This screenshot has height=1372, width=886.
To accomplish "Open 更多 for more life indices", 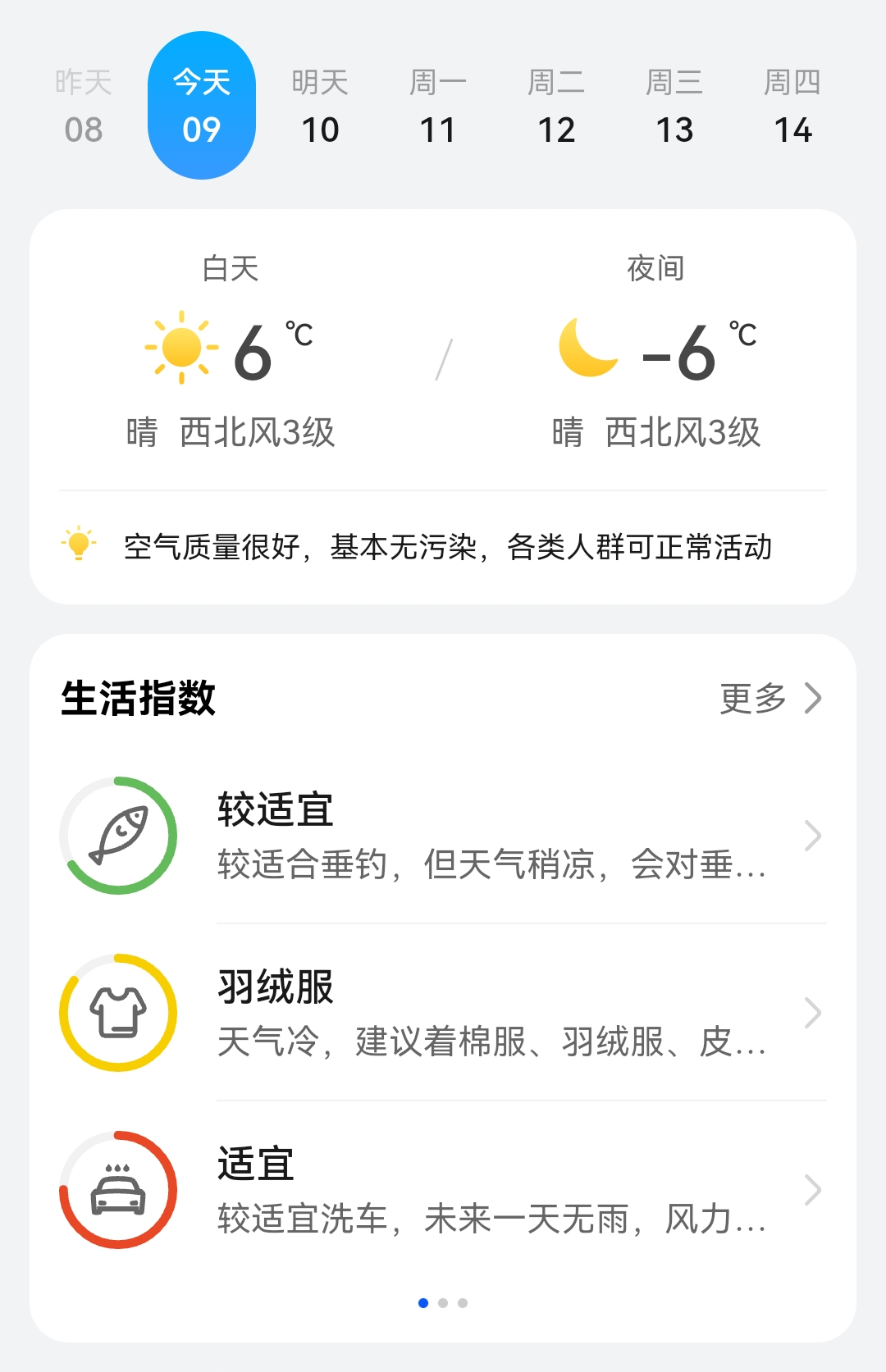I will (x=771, y=699).
